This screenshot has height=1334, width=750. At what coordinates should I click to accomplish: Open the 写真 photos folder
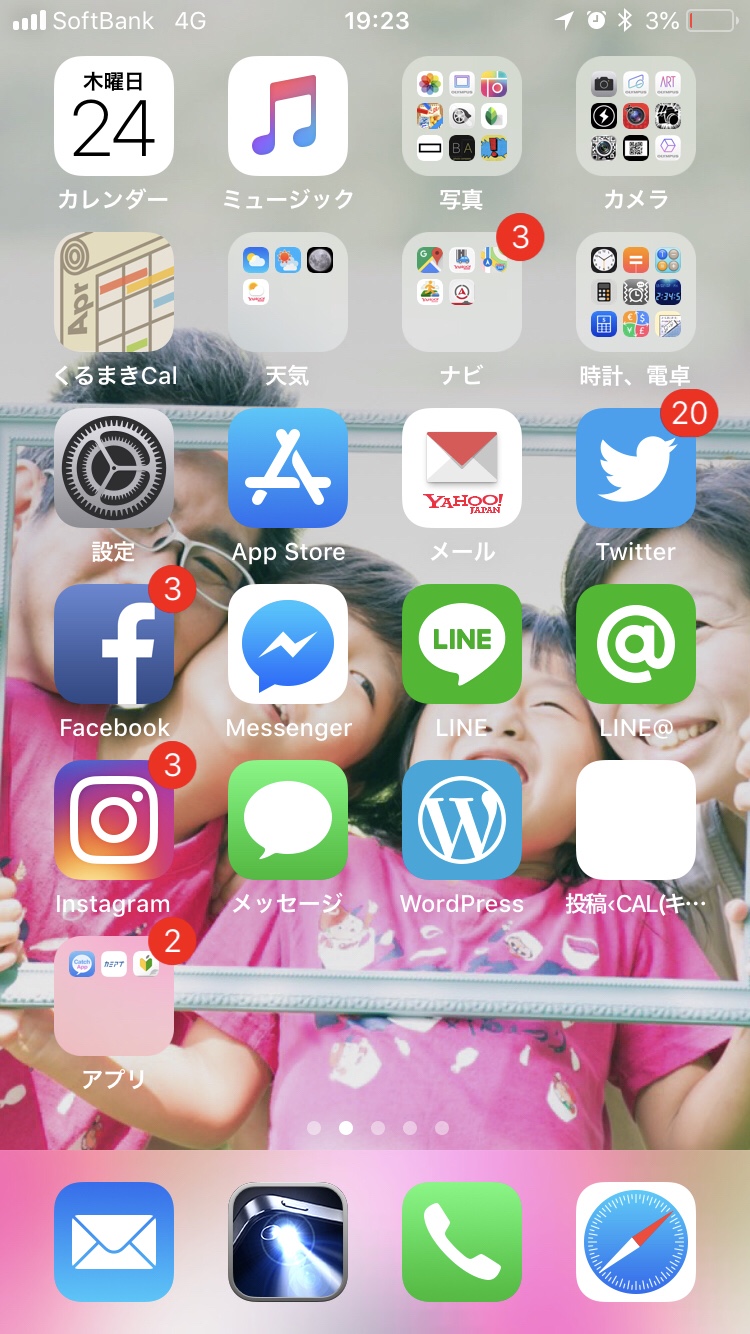[x=462, y=116]
